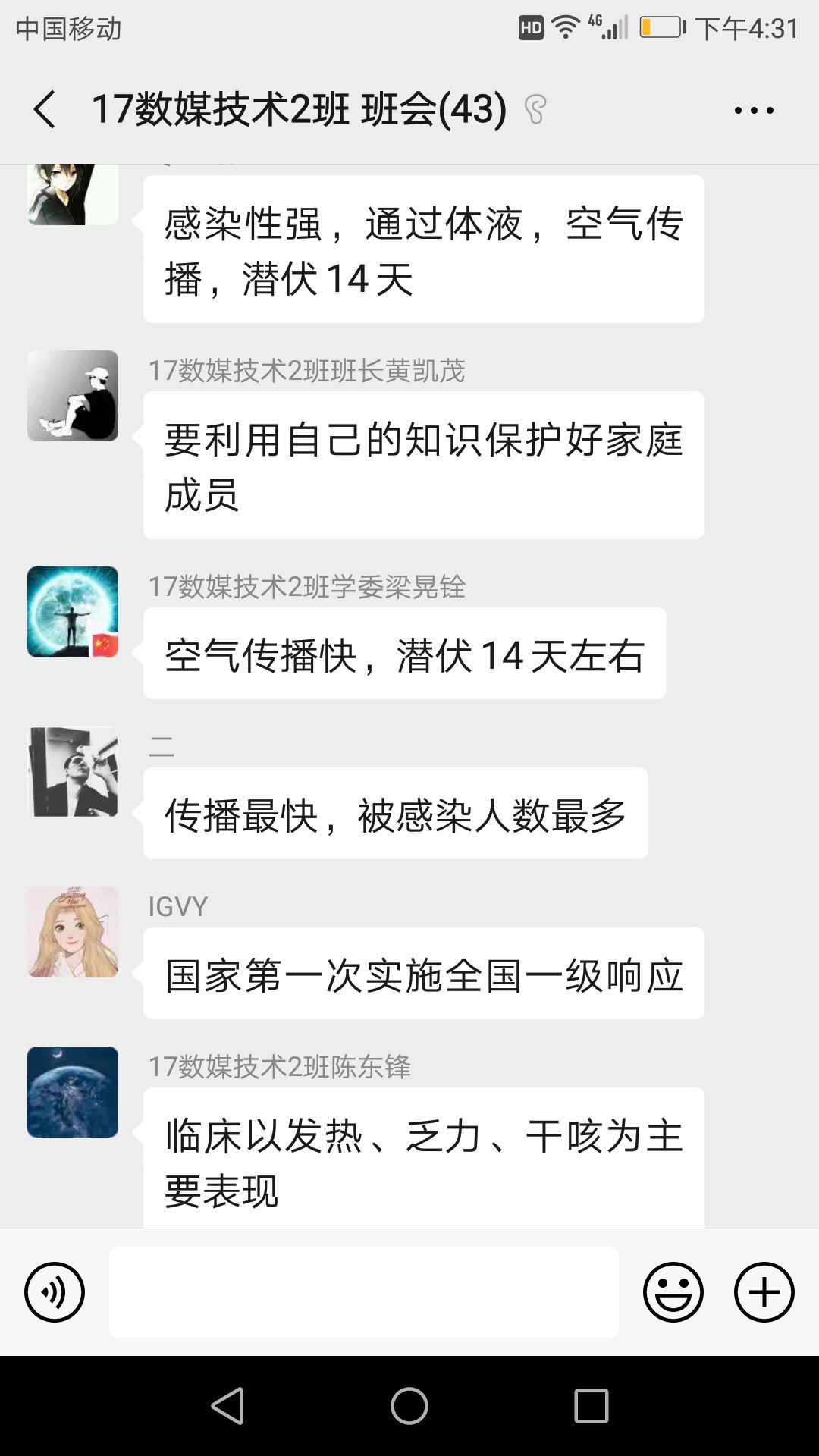Go back from the group chat
Screen dimensions: 819x1456
pos(45,109)
